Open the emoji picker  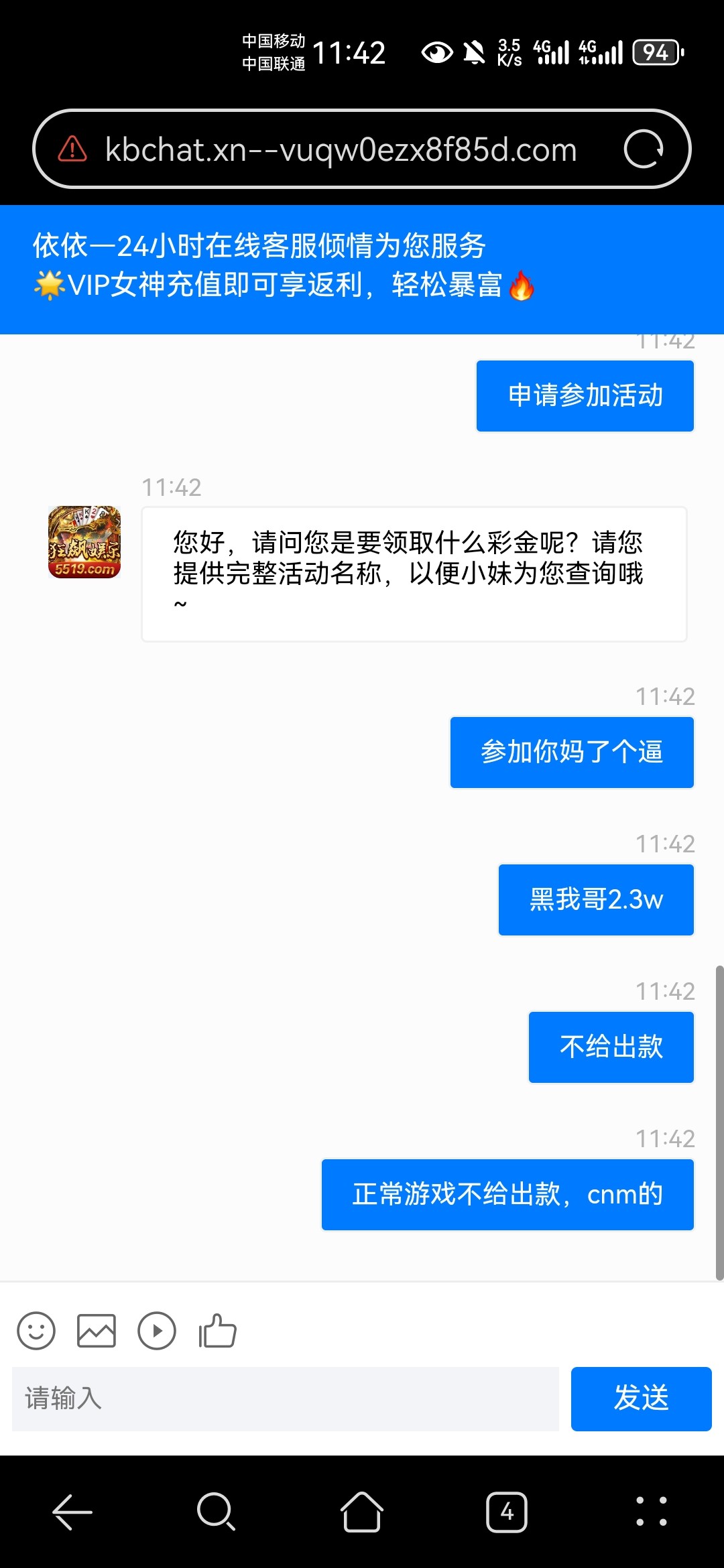click(36, 1330)
